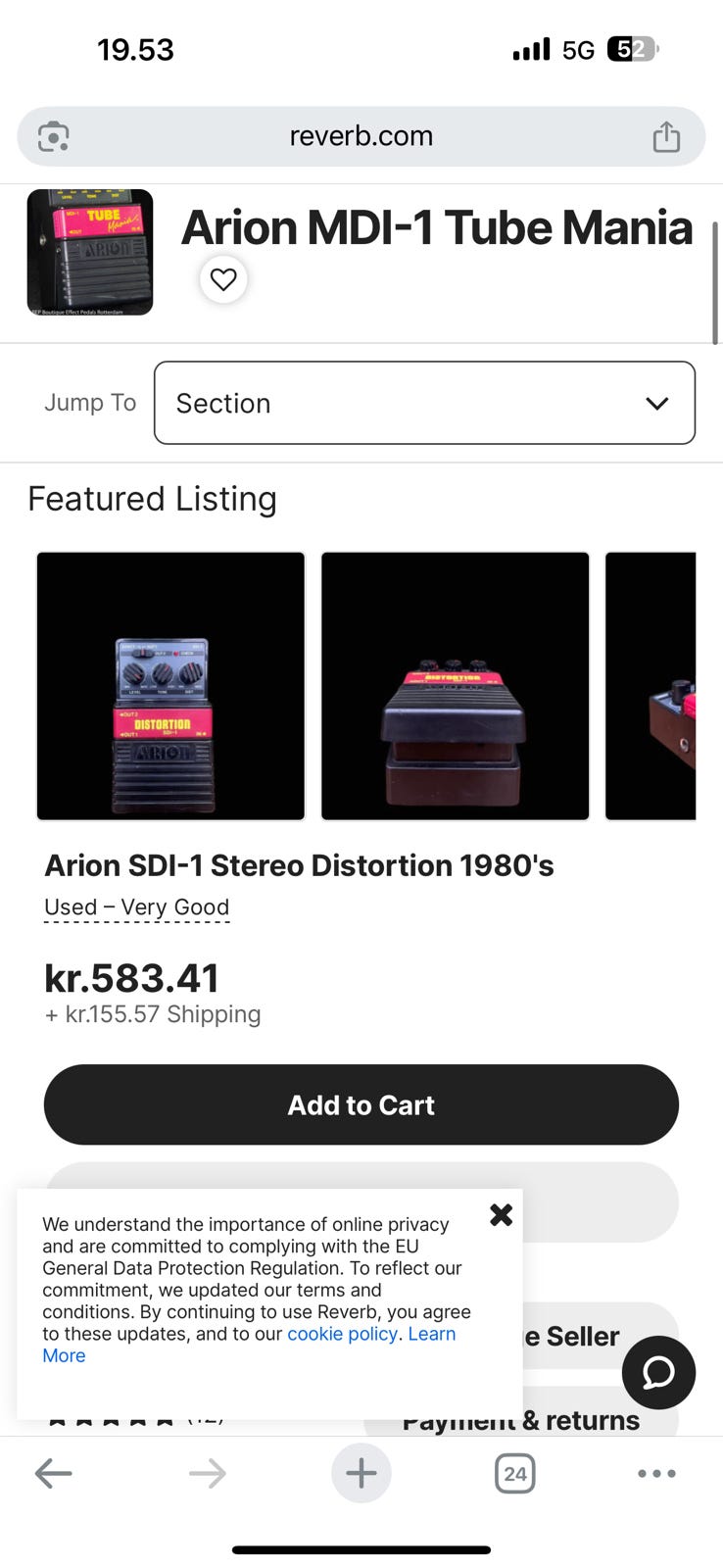Dismiss the privacy notice popup
The width and height of the screenshot is (723, 1568).
(501, 1215)
